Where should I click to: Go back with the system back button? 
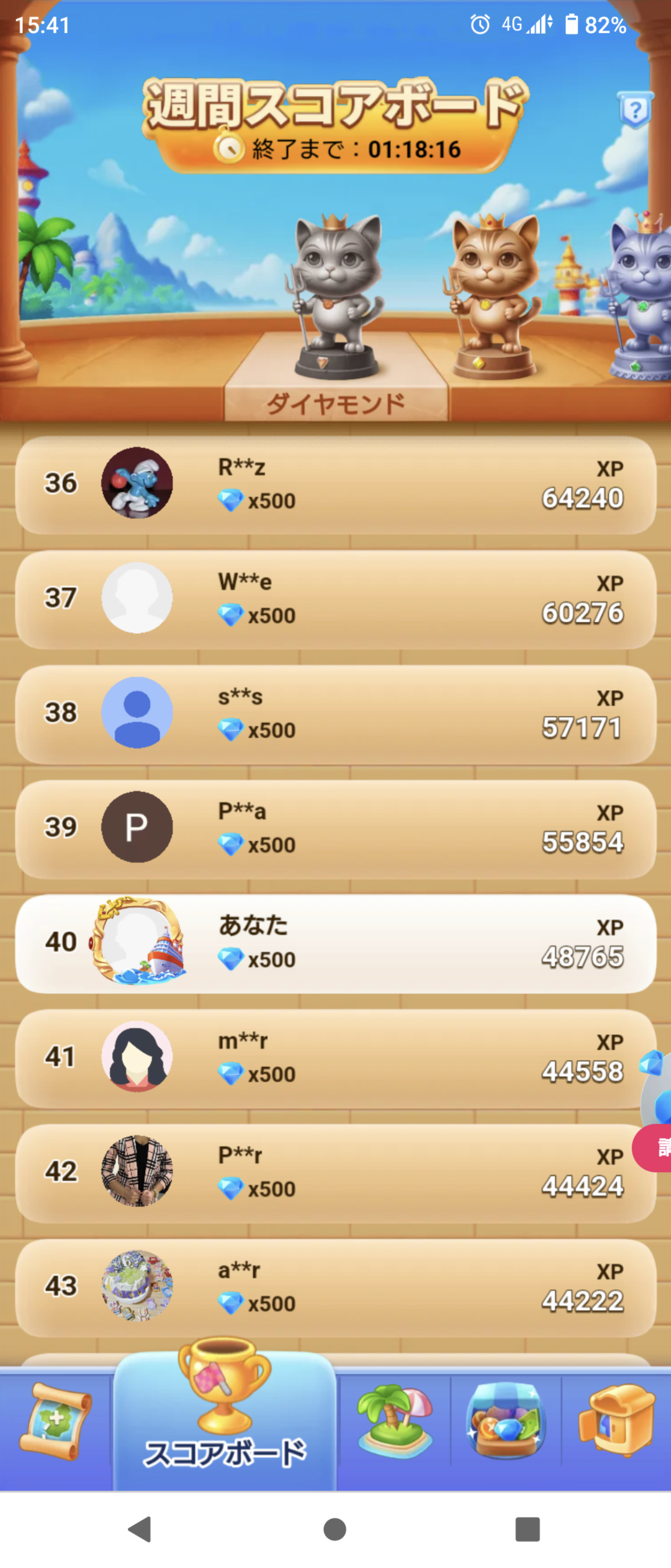coord(140,1528)
